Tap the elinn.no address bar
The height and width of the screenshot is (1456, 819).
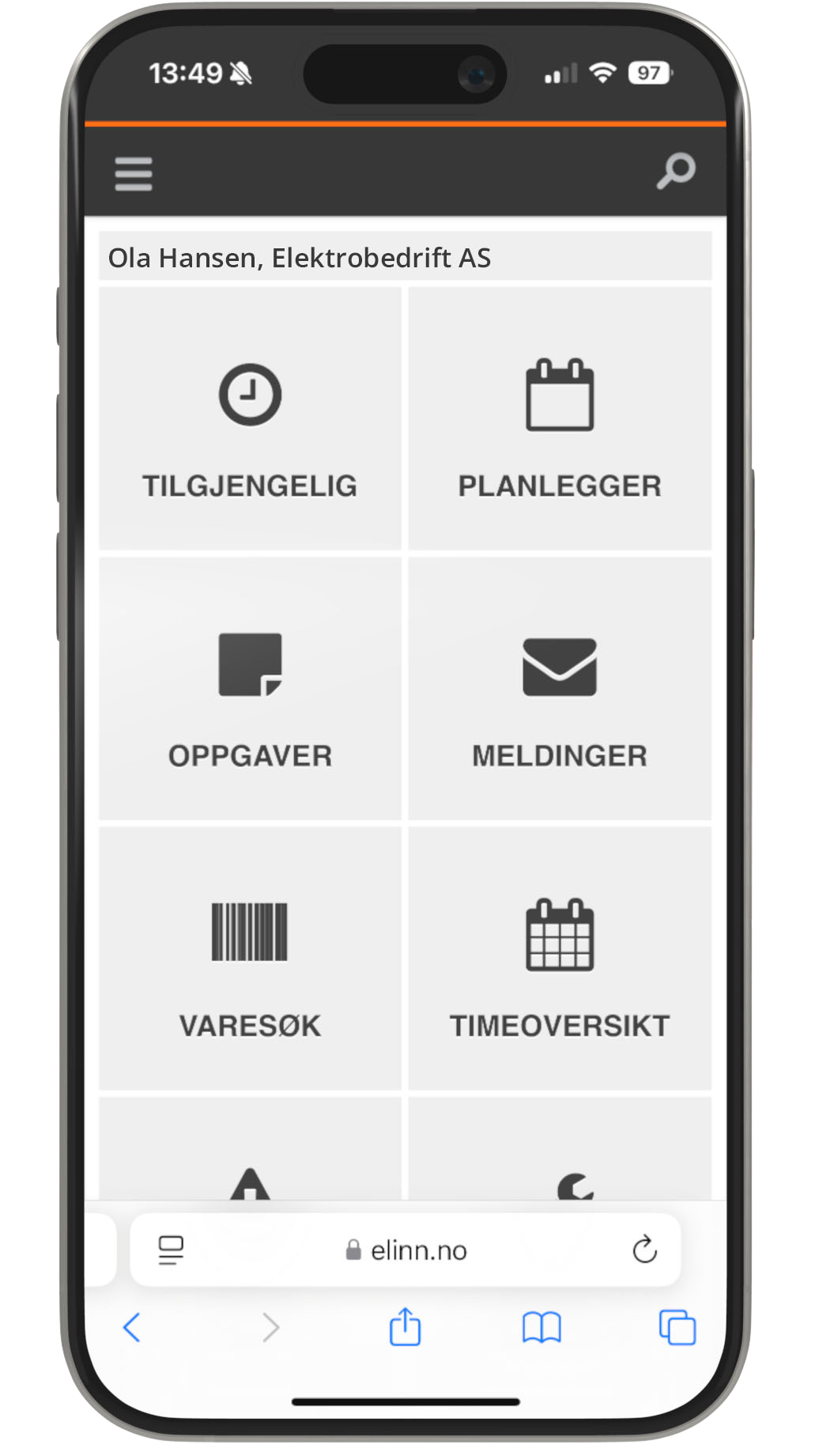coord(406,1250)
